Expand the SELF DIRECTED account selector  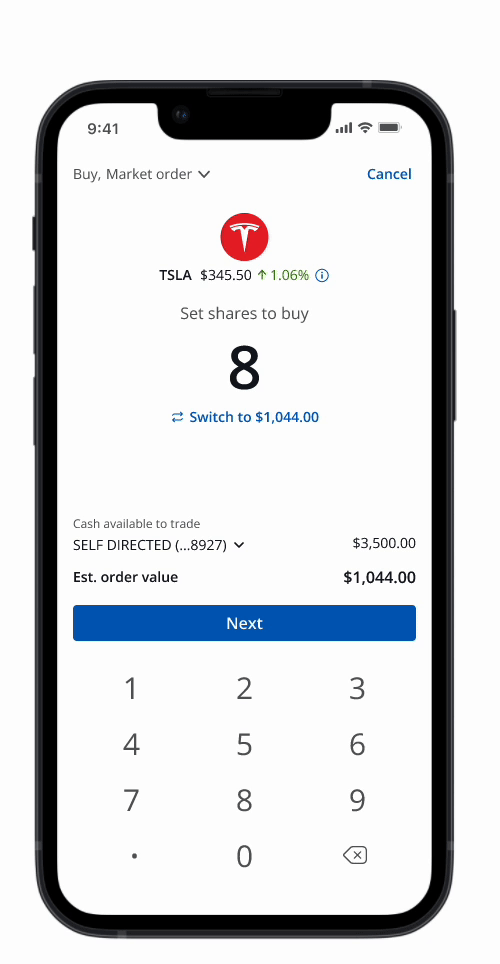159,545
